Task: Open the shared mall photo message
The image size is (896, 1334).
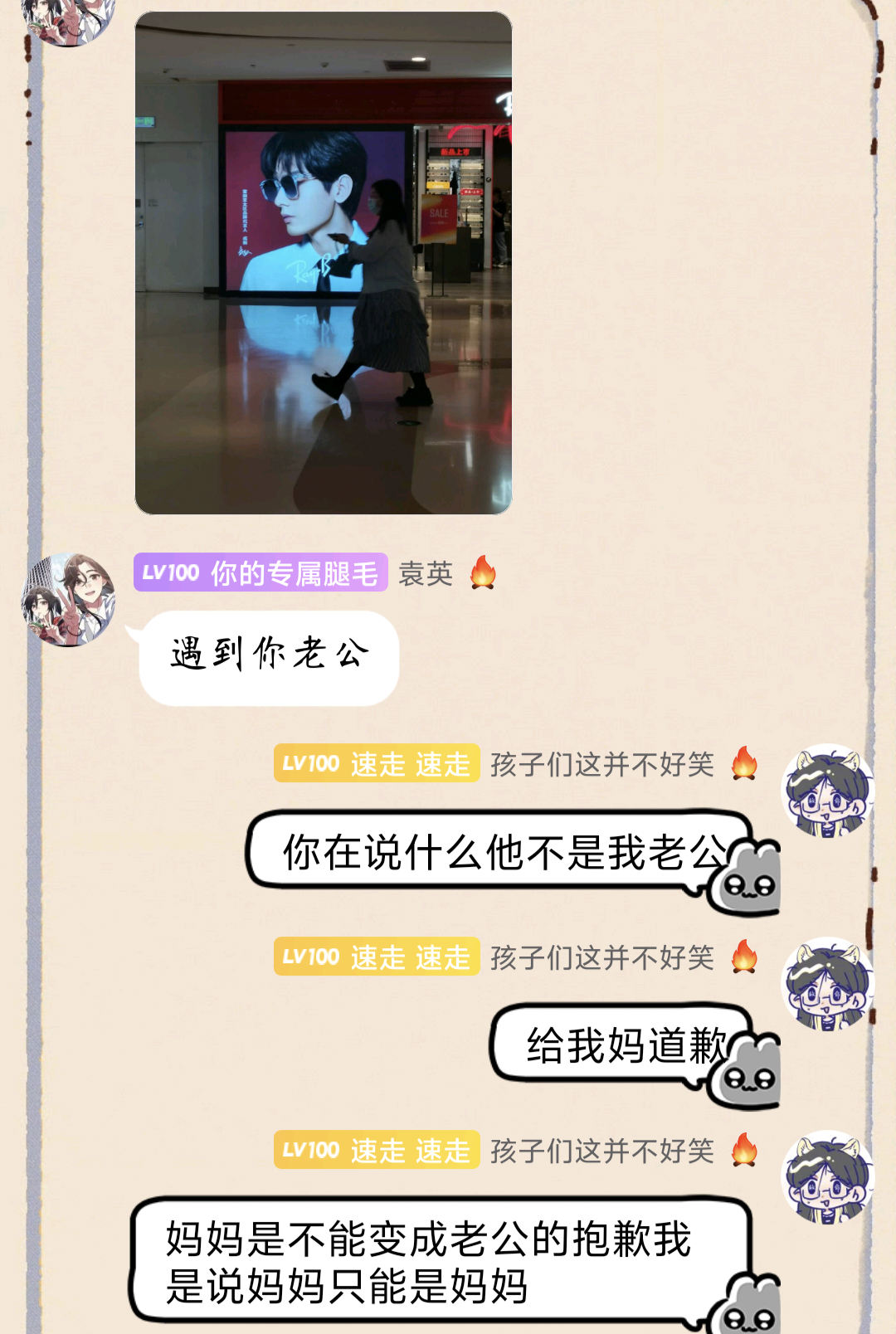Action: [x=324, y=263]
